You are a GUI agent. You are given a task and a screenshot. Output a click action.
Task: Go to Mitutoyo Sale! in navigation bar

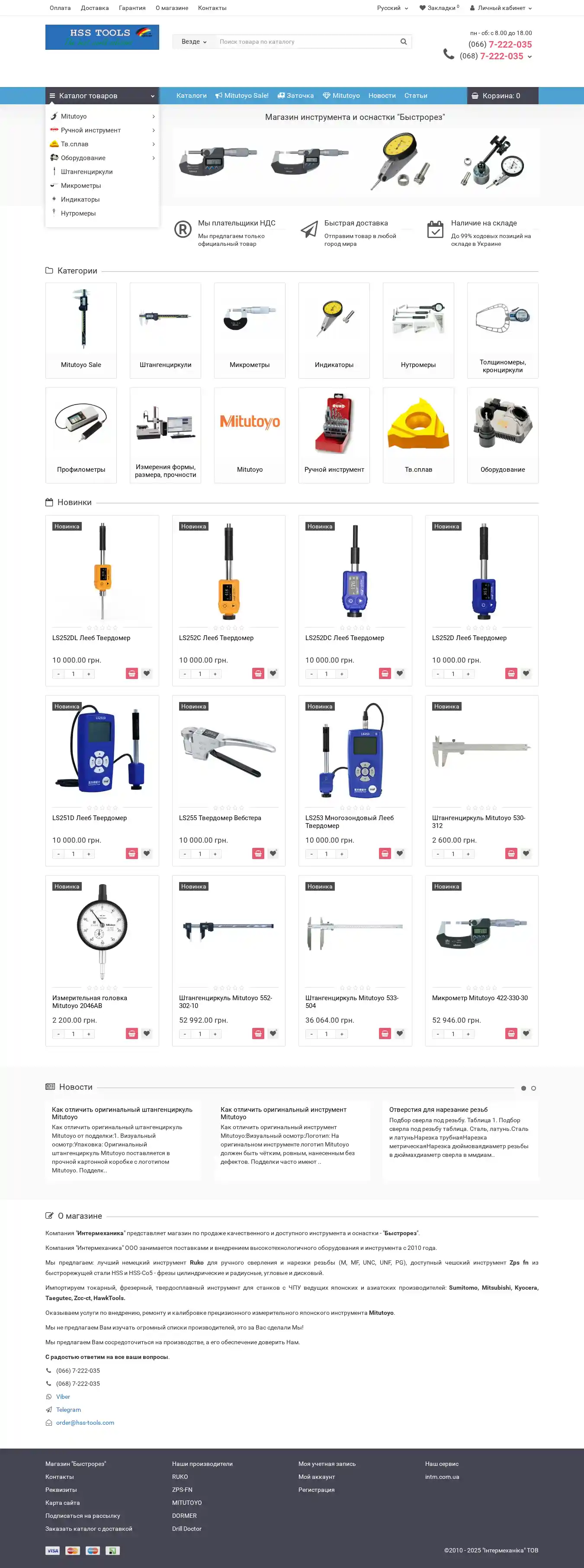coord(242,96)
